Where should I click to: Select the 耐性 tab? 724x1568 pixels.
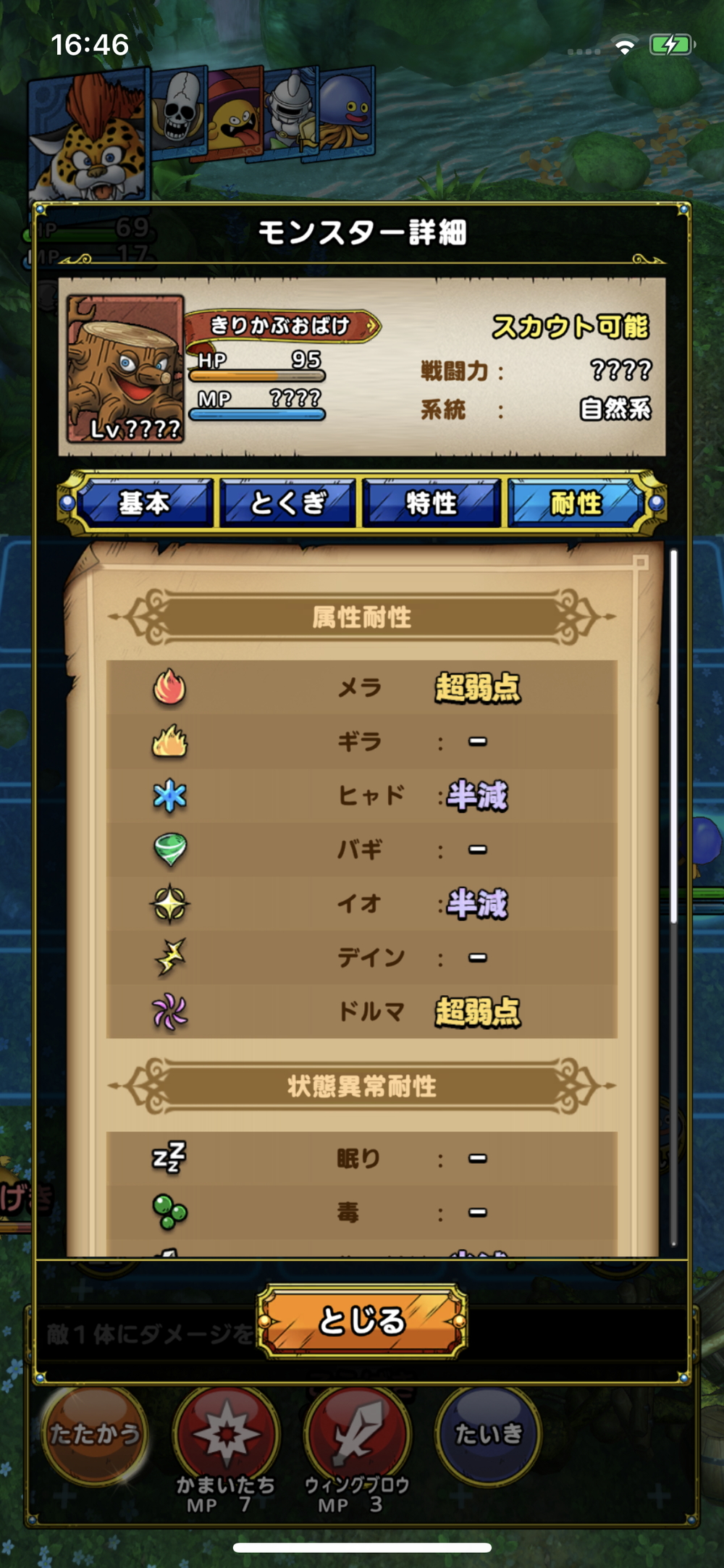pyautogui.click(x=576, y=503)
